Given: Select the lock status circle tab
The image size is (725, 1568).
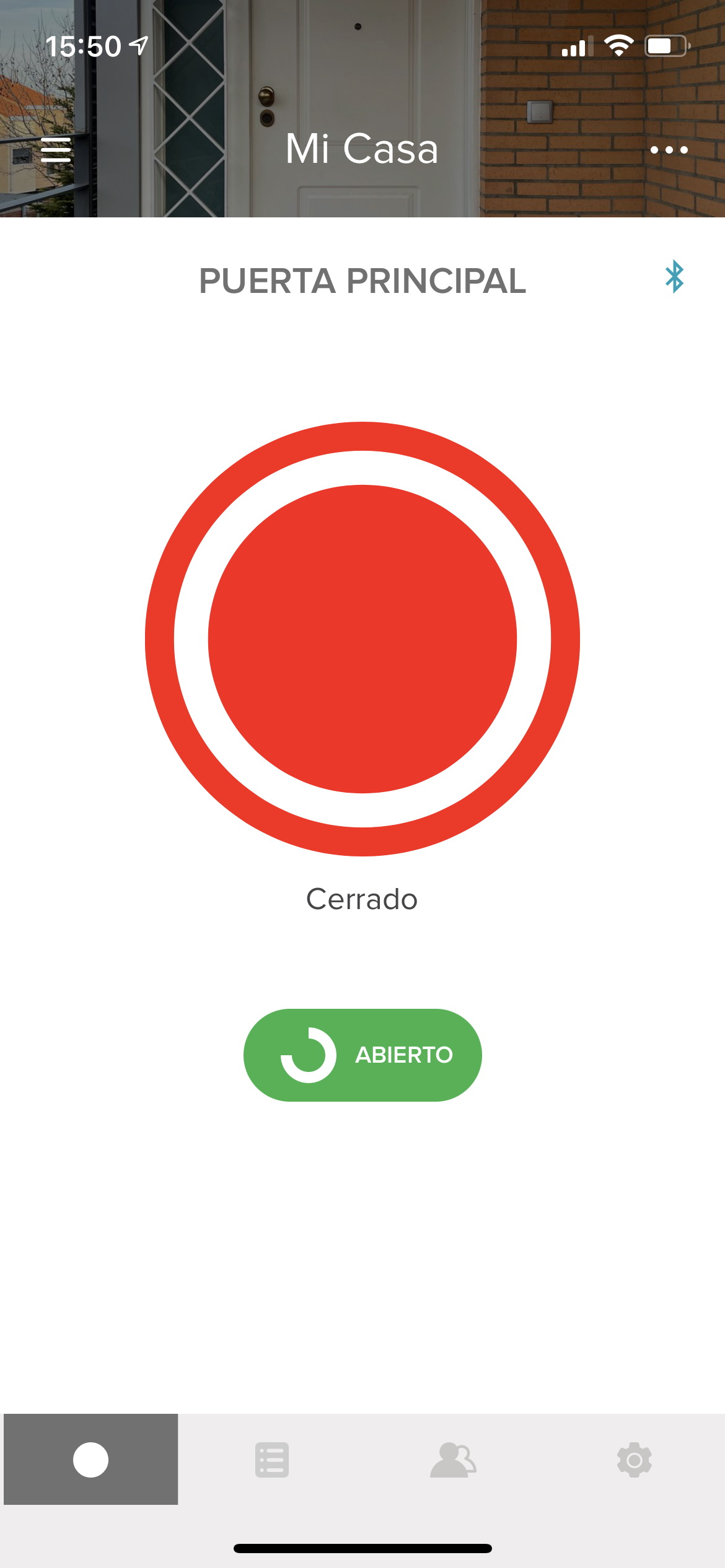Looking at the screenshot, I should pos(91,1460).
